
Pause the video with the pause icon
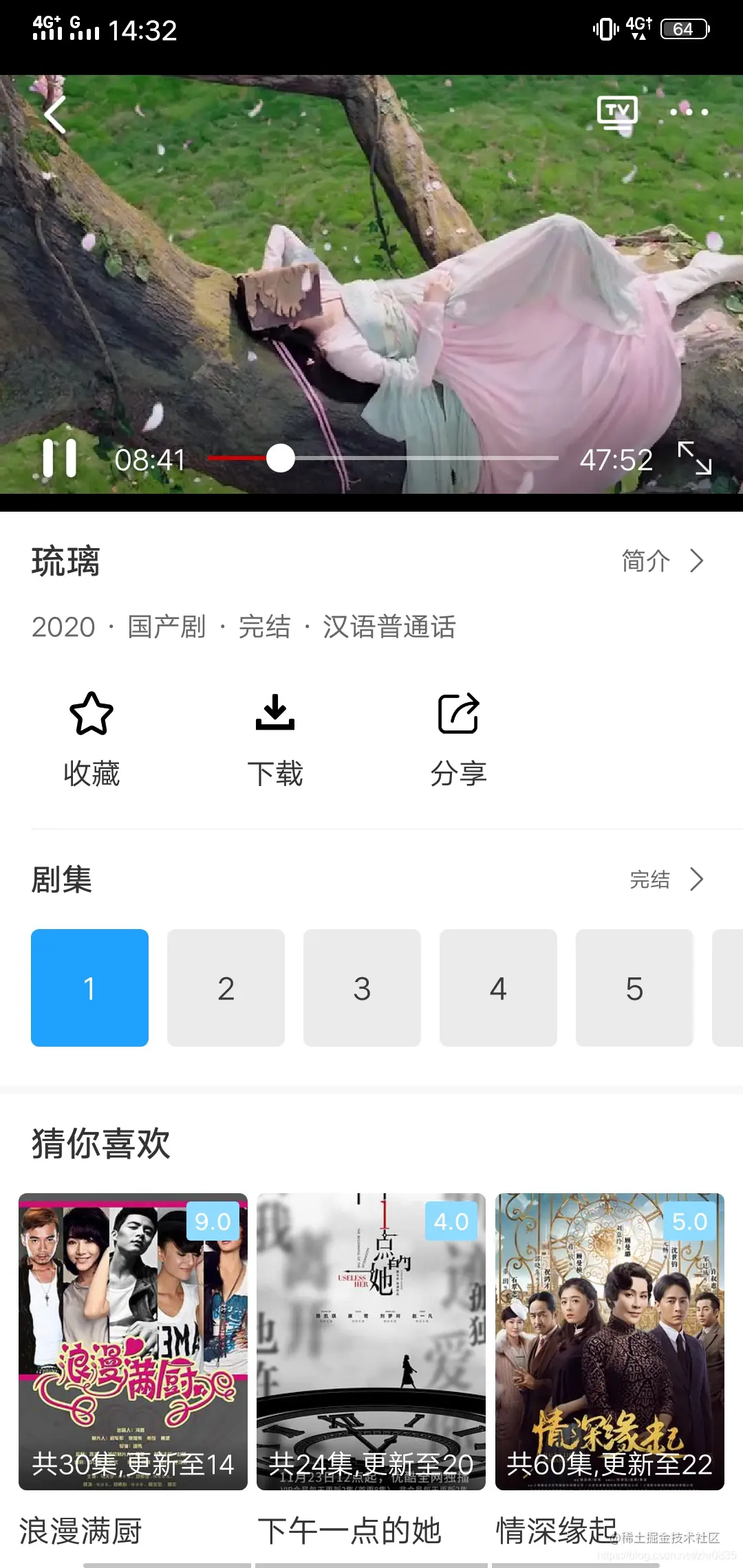click(58, 459)
